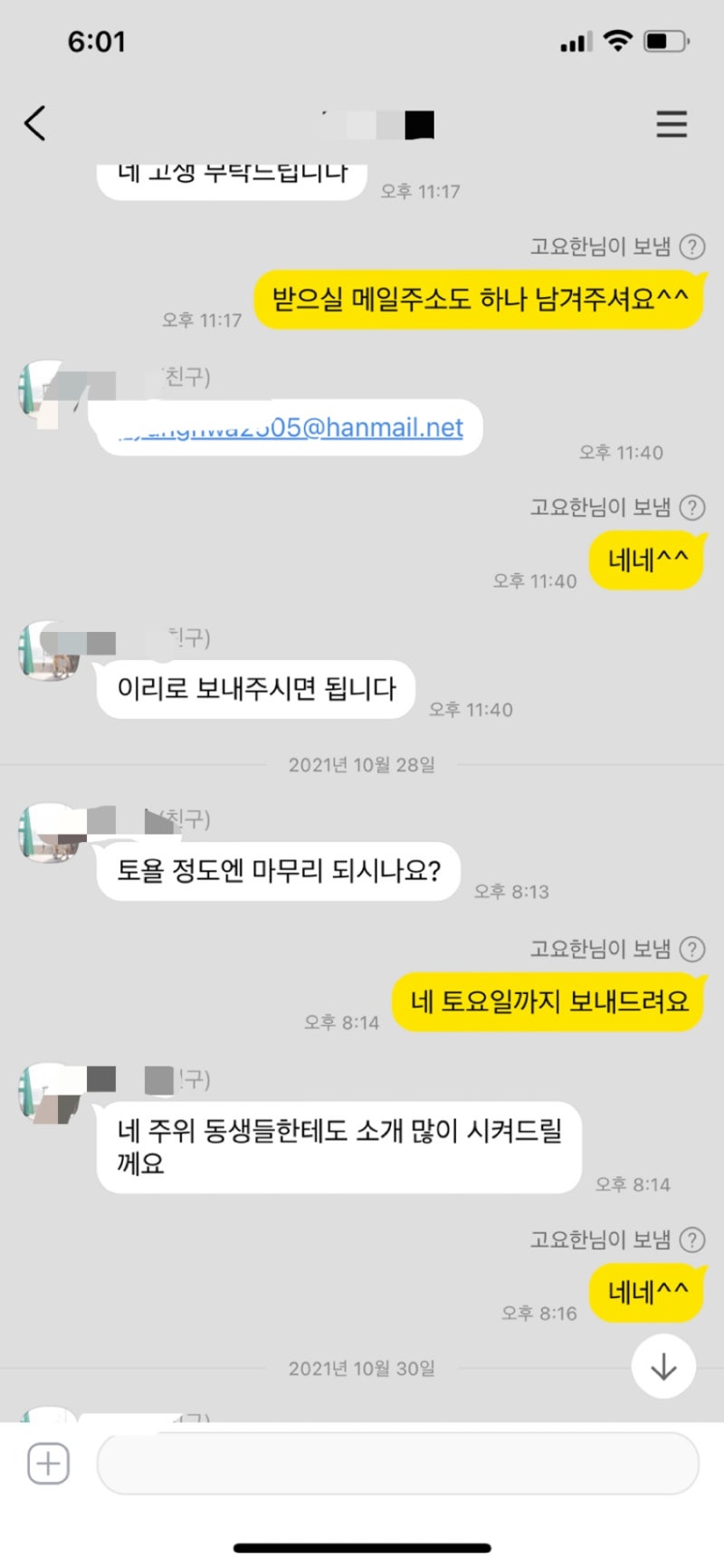The width and height of the screenshot is (724, 1568).
Task: Tap the help icon above "네 토요일까지 보내드려요"
Action: pos(692,949)
